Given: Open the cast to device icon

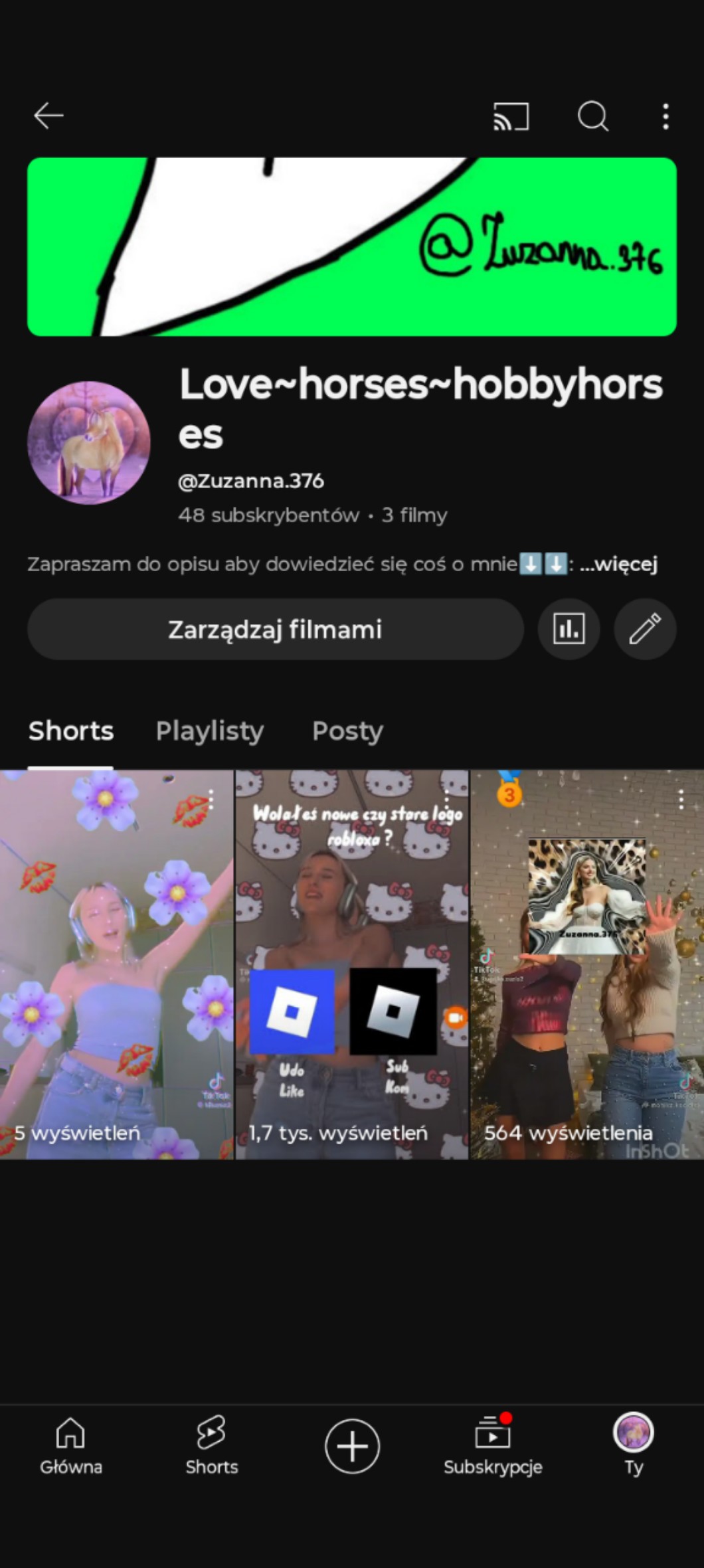Looking at the screenshot, I should (511, 117).
